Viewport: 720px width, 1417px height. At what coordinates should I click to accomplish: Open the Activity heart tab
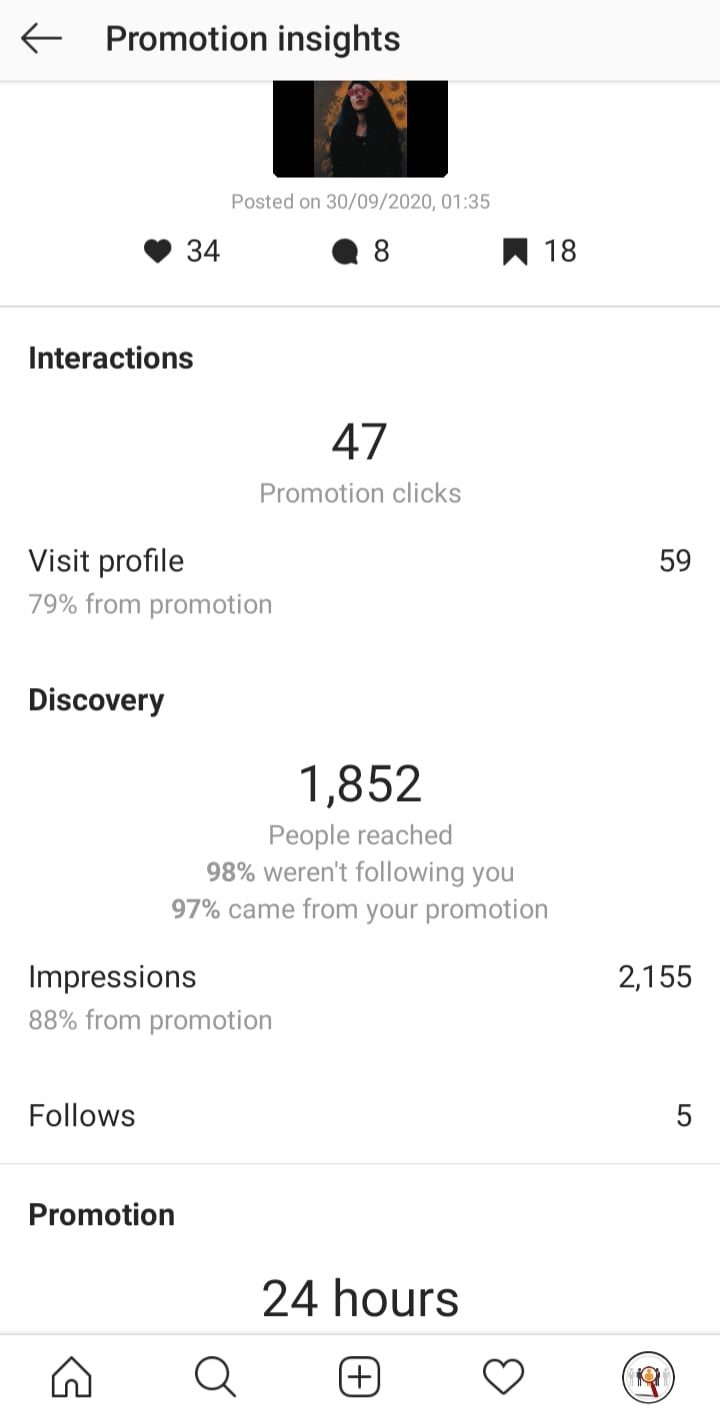(x=504, y=1378)
